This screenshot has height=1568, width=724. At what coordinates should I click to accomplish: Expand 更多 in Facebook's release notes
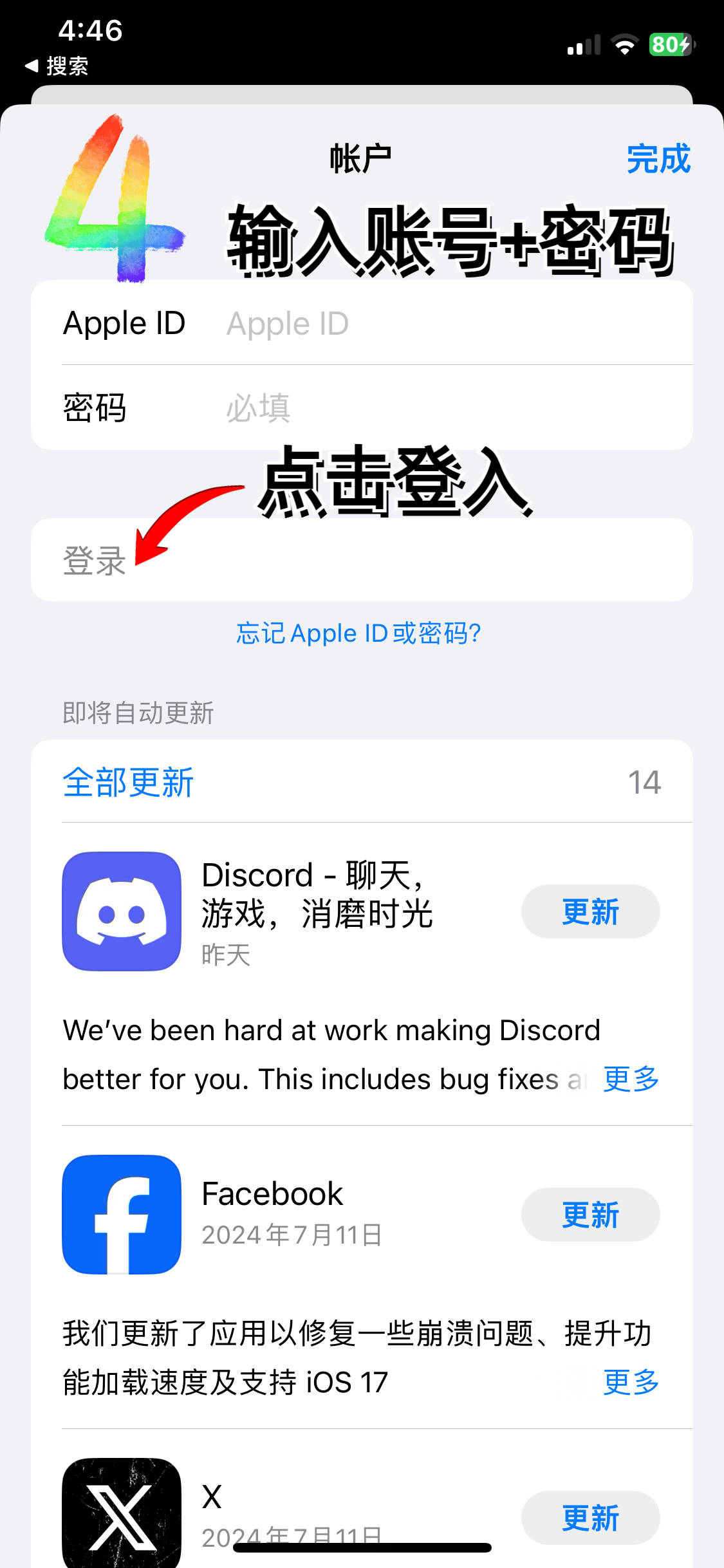point(631,1382)
